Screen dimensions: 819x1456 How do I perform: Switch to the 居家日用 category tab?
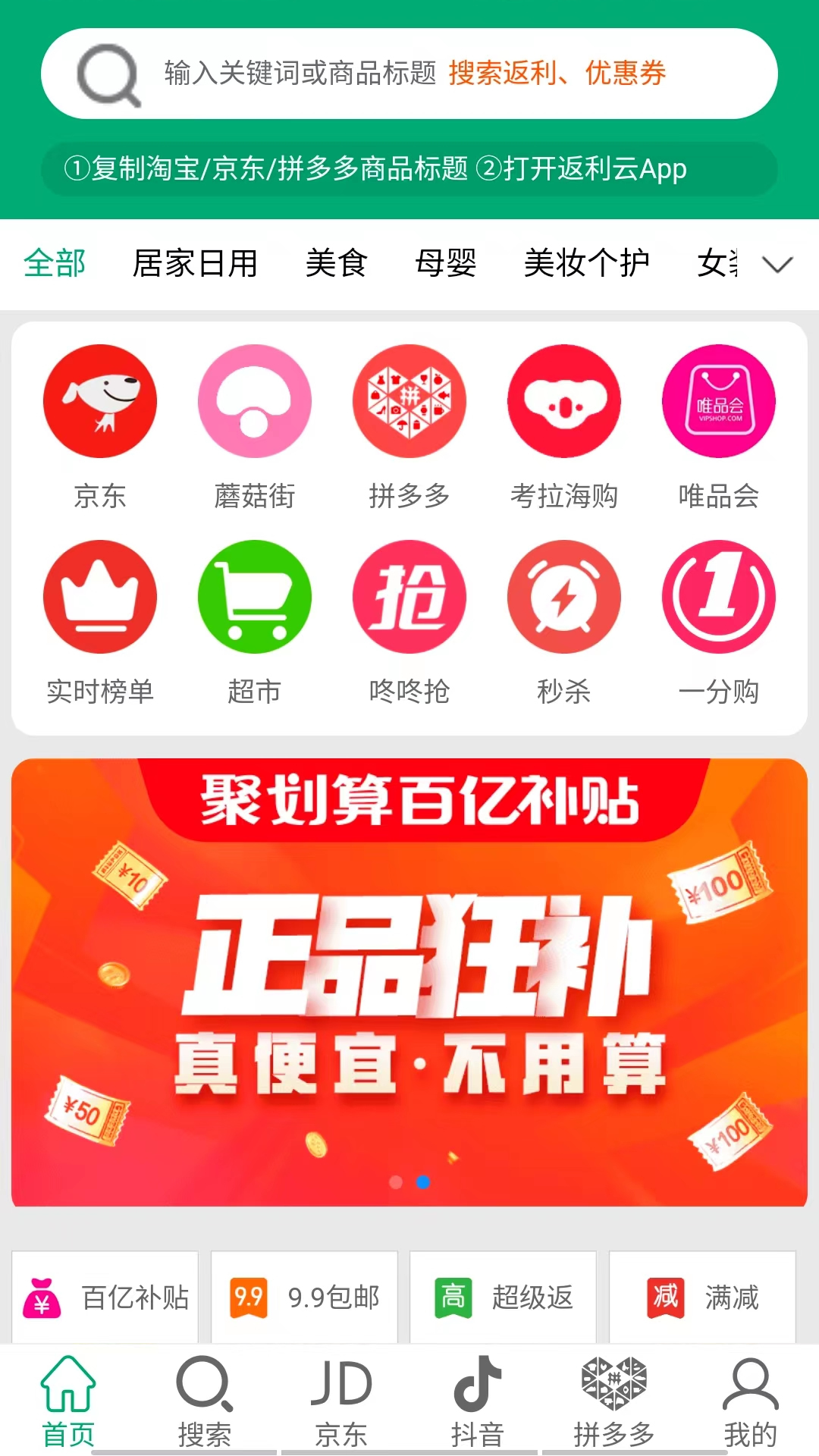point(195,264)
